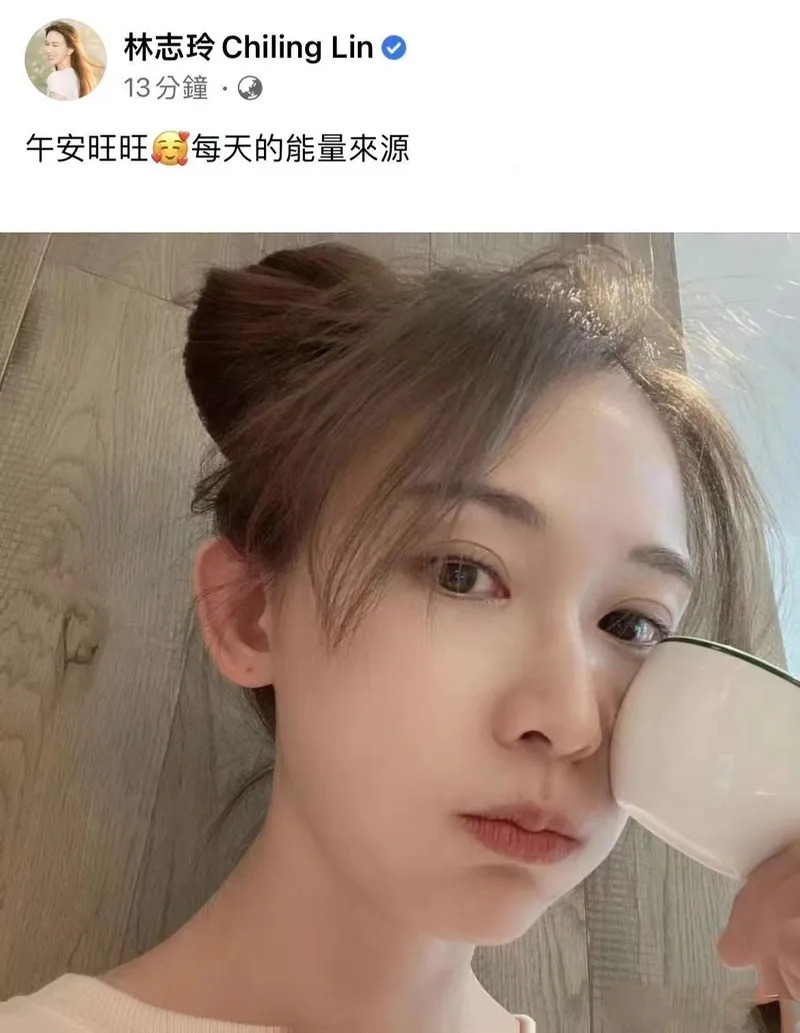Screen dimensions: 800x1033
Task: Tap the public globe privacy icon
Action: coord(250,89)
